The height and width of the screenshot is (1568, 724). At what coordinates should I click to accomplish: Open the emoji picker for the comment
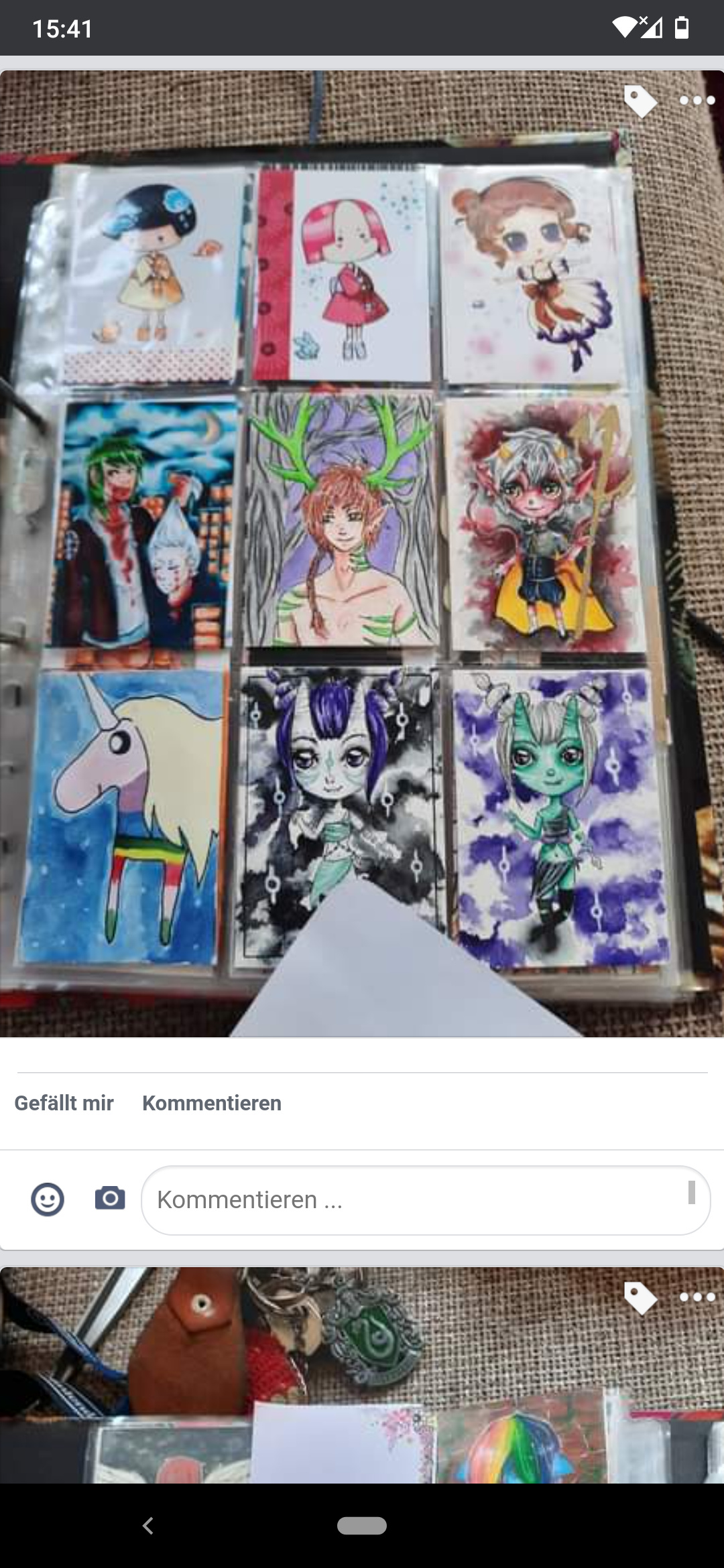coord(48,1199)
